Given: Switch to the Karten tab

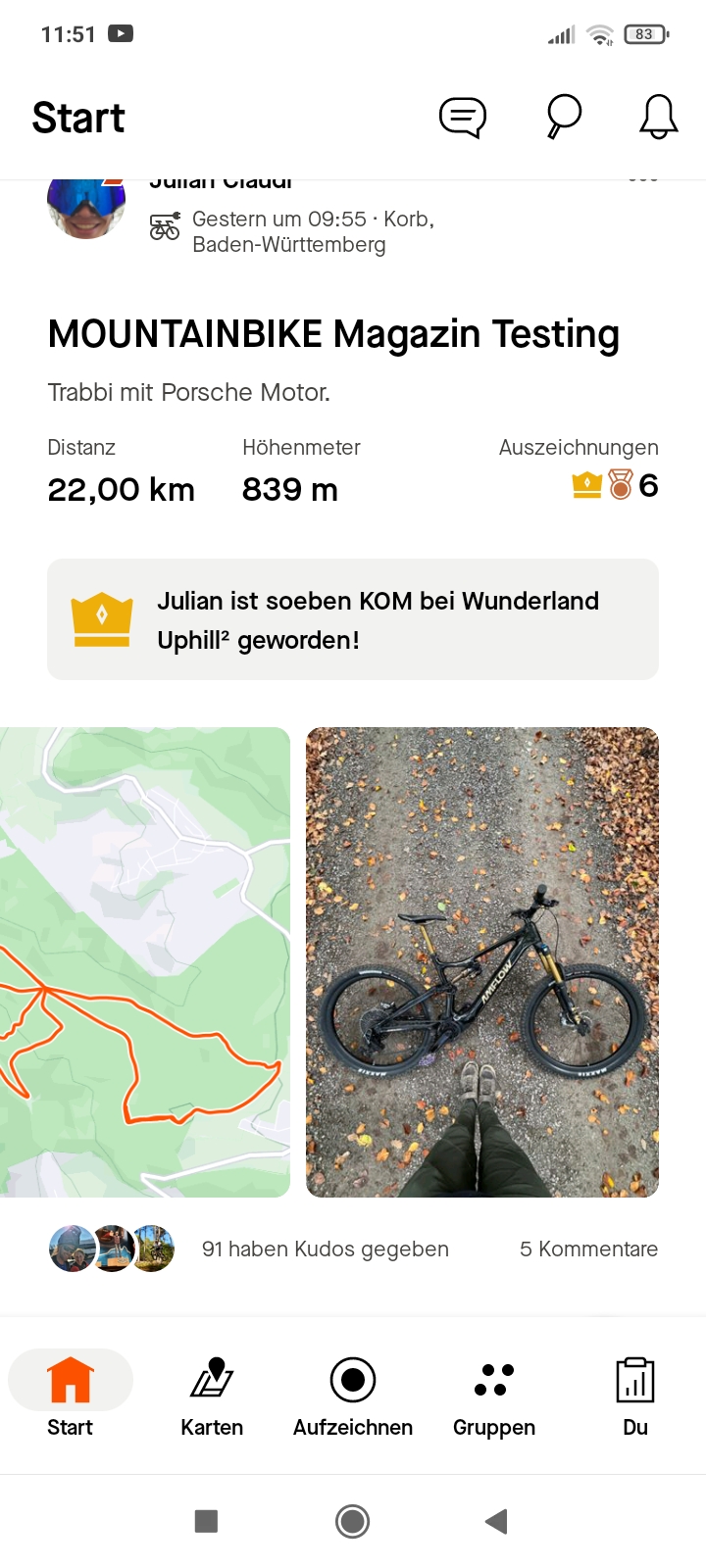Looking at the screenshot, I should tap(212, 1396).
